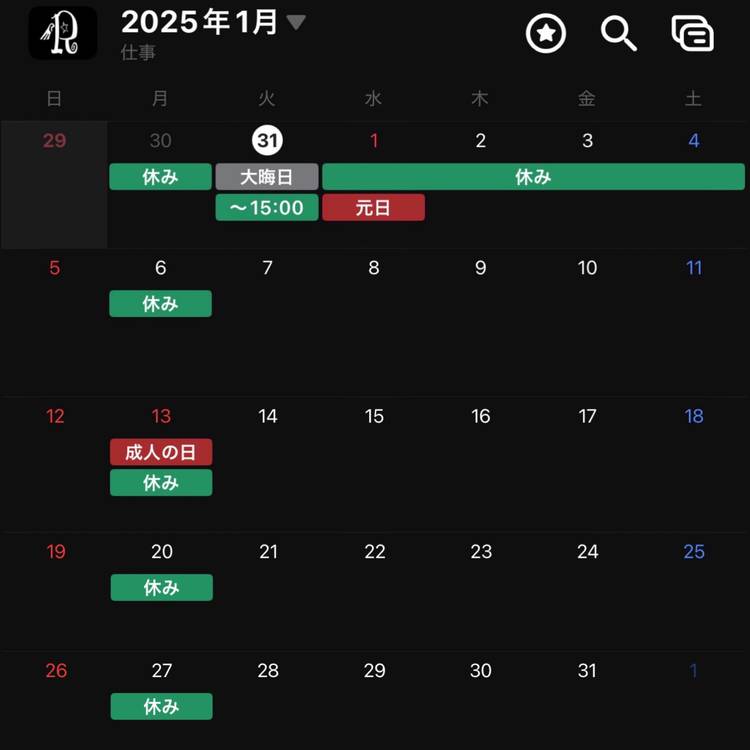Open the app profile icon
The height and width of the screenshot is (750, 750).
[x=63, y=33]
